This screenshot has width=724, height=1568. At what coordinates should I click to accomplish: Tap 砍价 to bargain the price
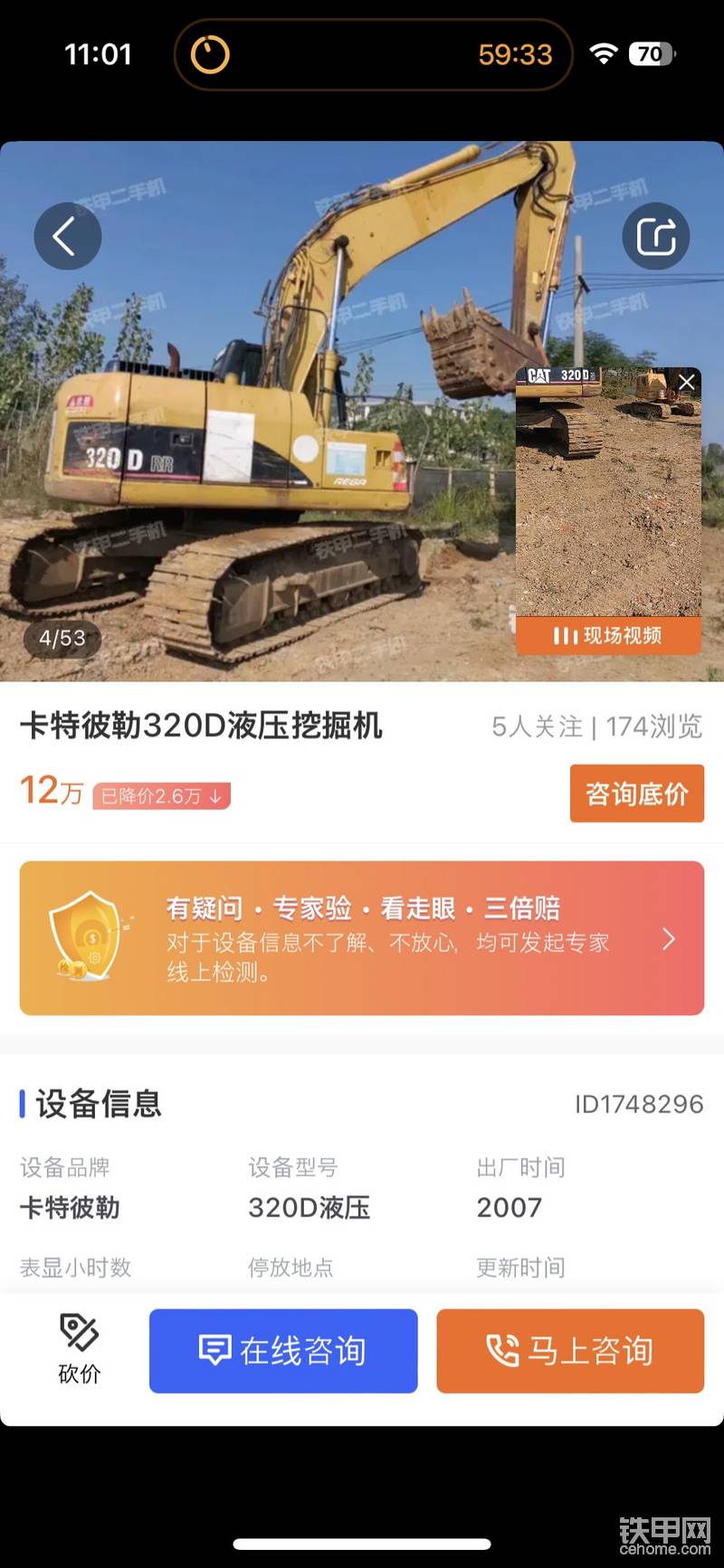[79, 1349]
